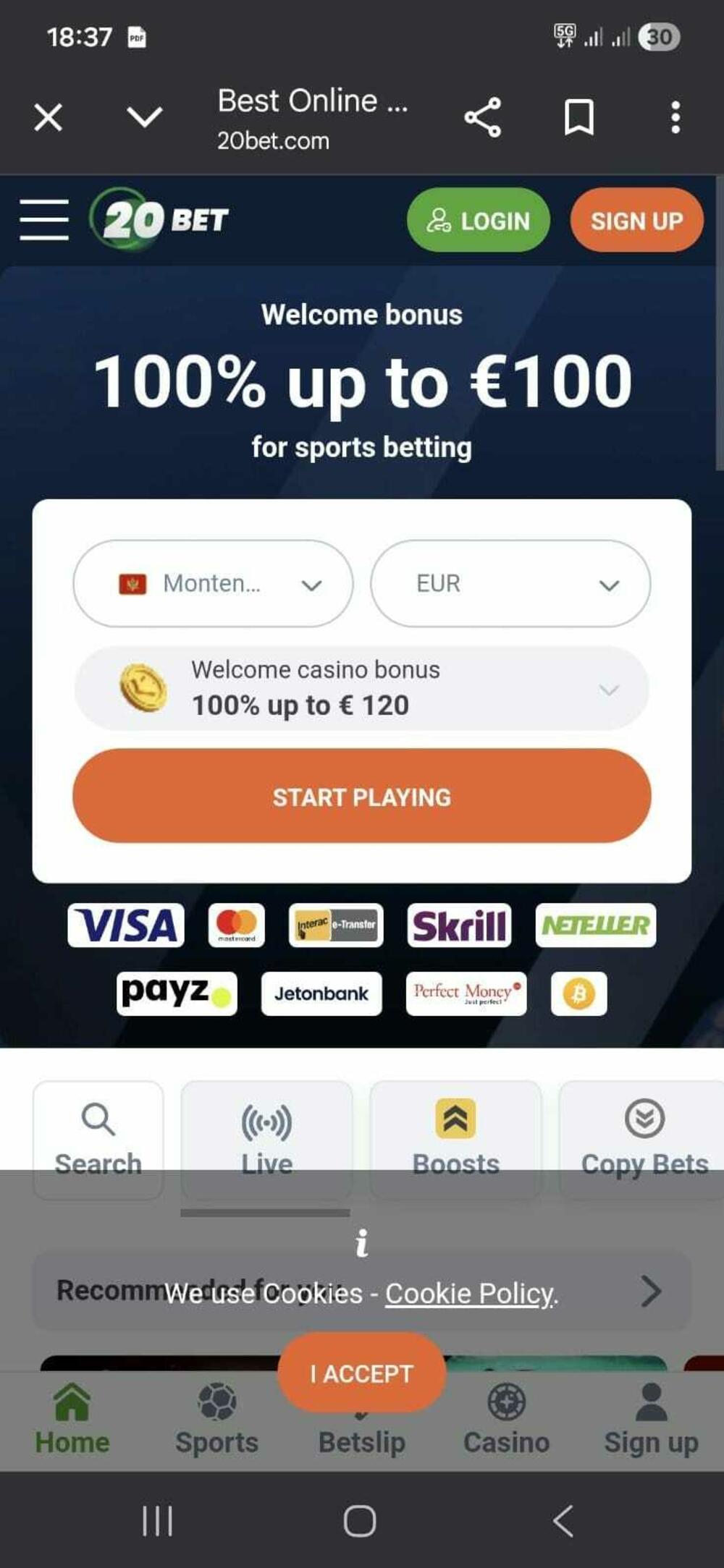Open the hamburger navigation menu

coord(43,219)
